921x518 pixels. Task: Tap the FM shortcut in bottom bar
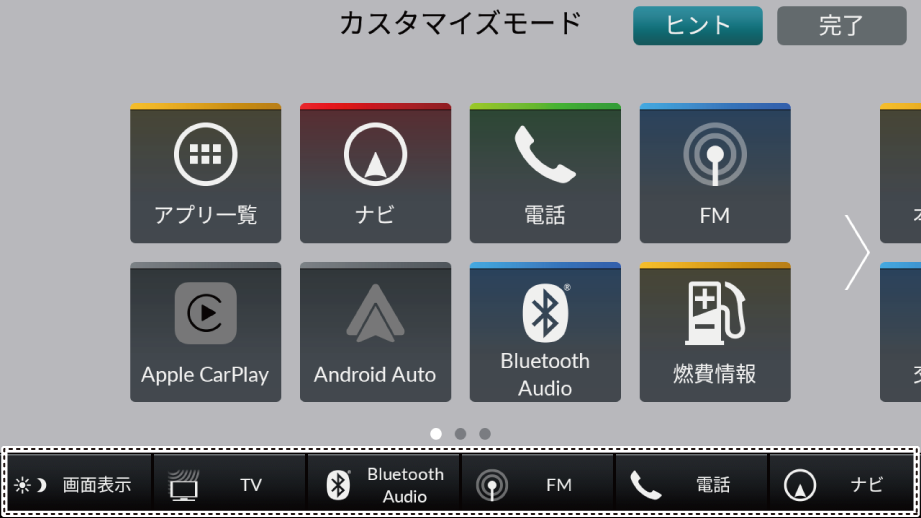538,485
